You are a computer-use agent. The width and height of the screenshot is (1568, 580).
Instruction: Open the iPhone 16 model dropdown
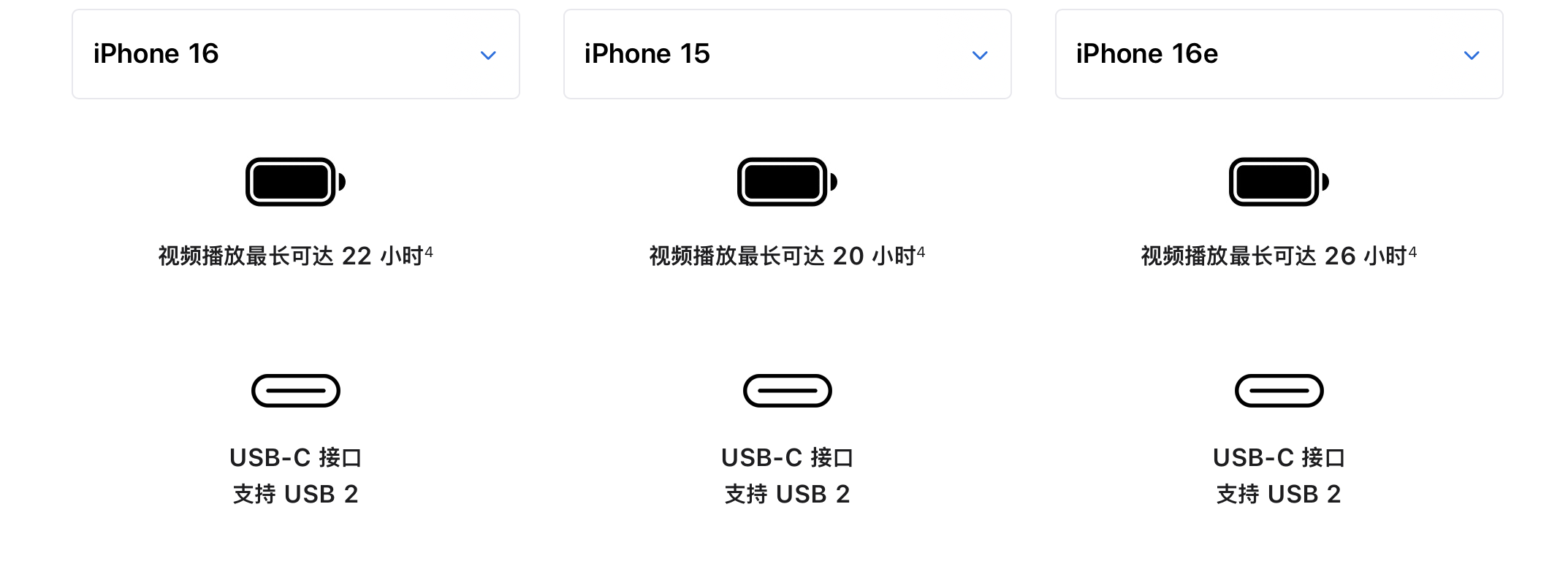[x=295, y=54]
